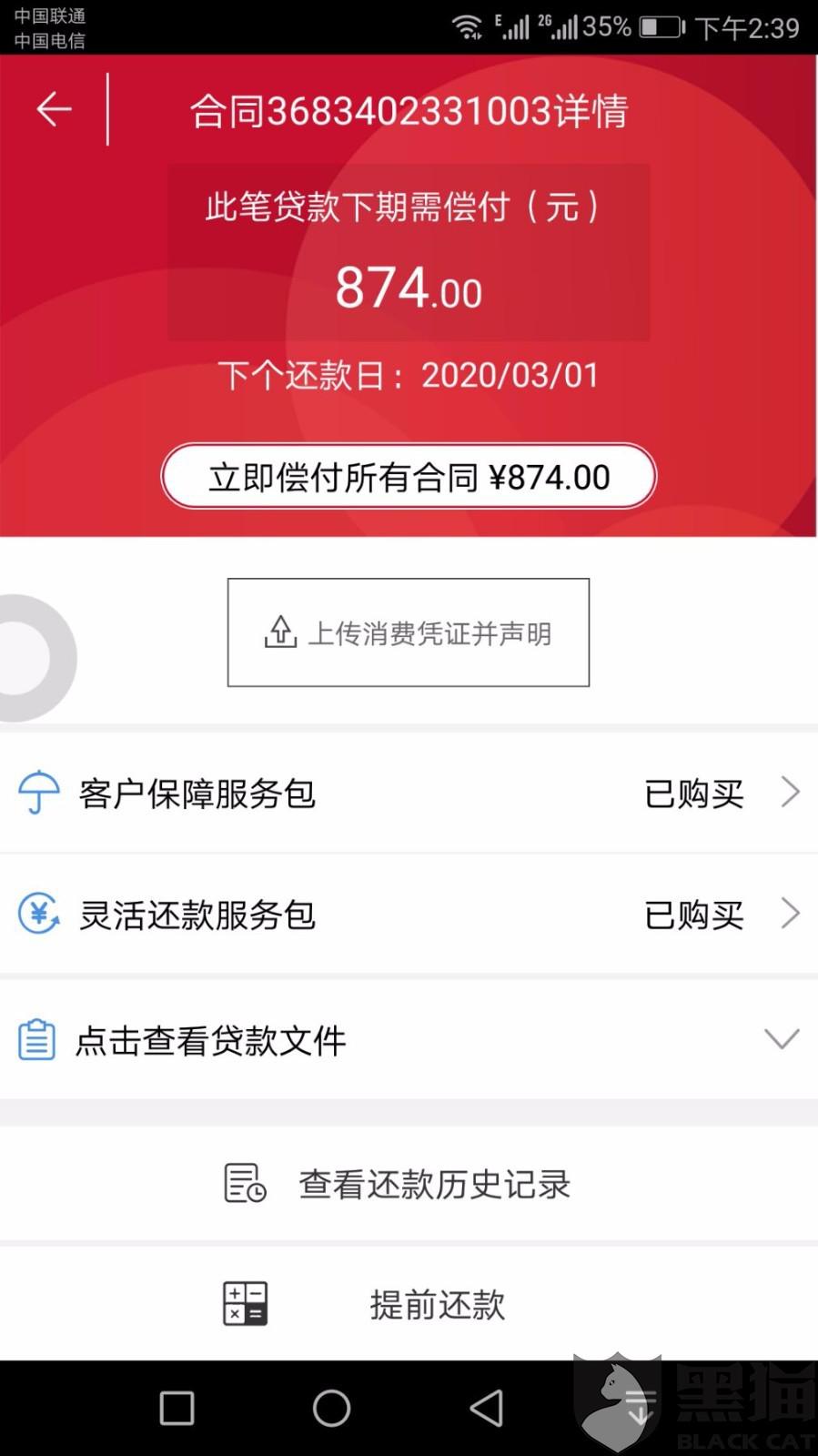The height and width of the screenshot is (1456, 818).
Task: Open the system recent apps button
Action: coord(177,1408)
